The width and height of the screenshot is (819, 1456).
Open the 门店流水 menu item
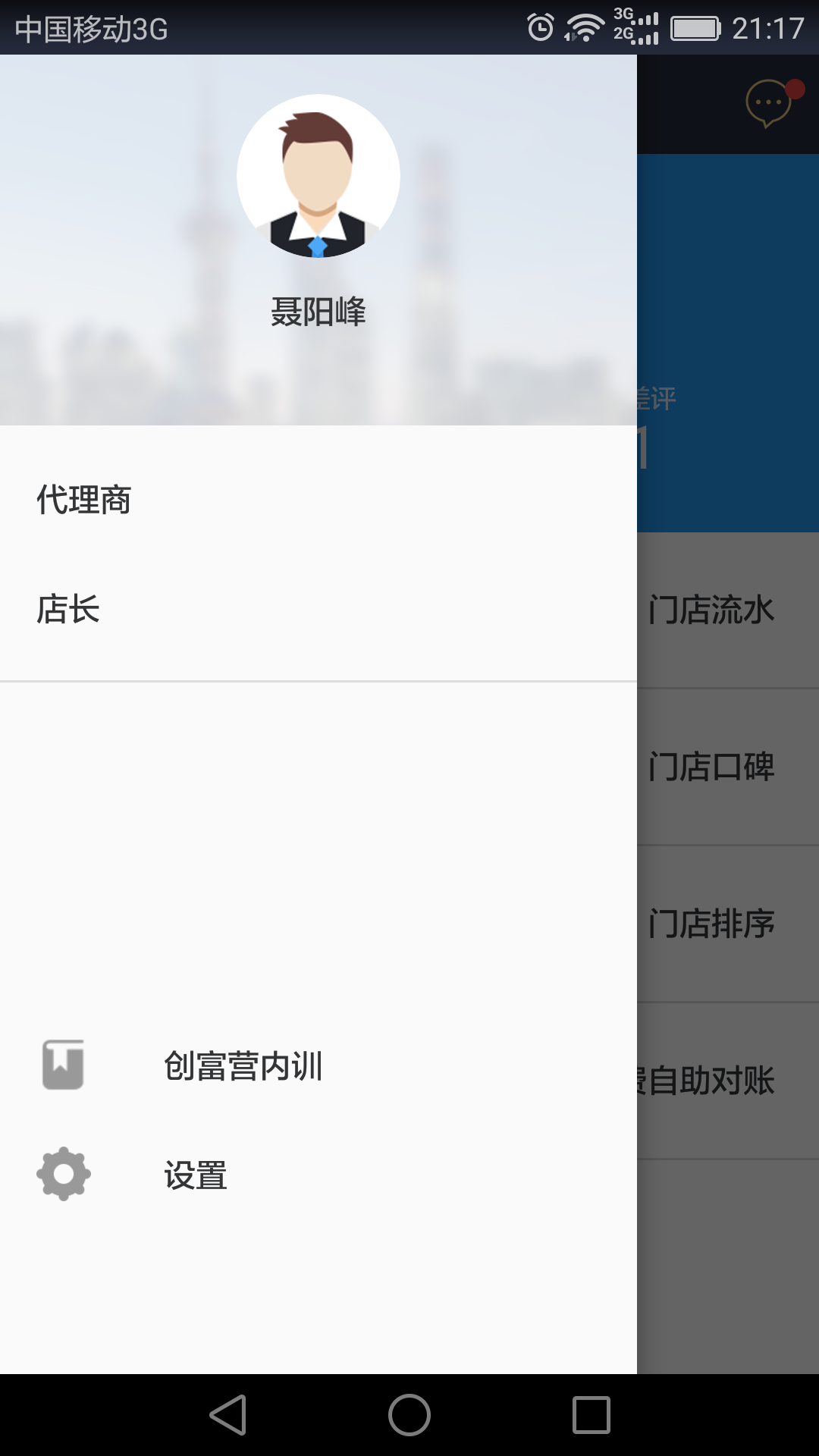714,610
